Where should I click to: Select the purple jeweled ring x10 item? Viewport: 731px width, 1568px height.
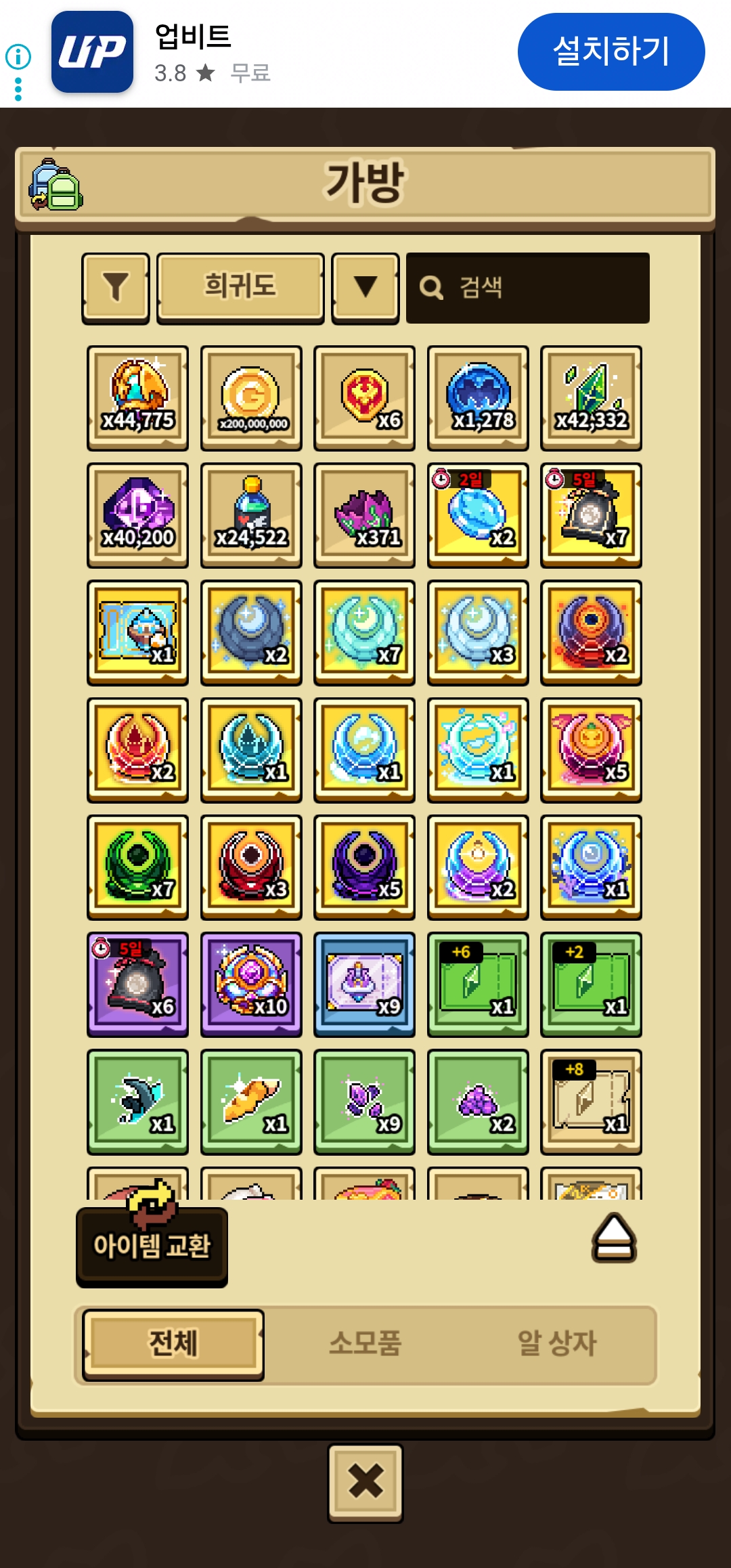tap(251, 984)
